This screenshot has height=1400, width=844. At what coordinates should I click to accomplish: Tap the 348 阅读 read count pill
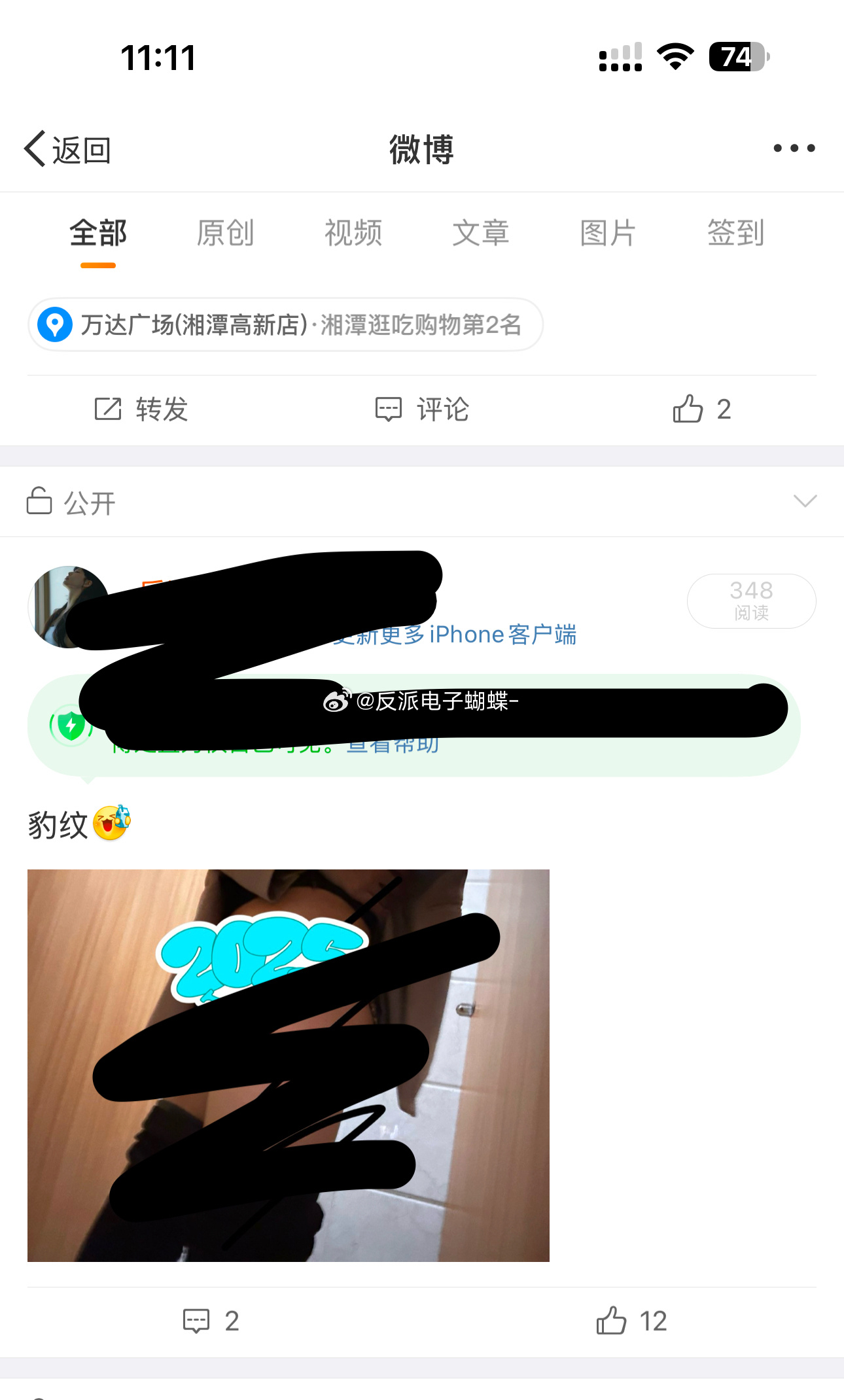tap(751, 601)
